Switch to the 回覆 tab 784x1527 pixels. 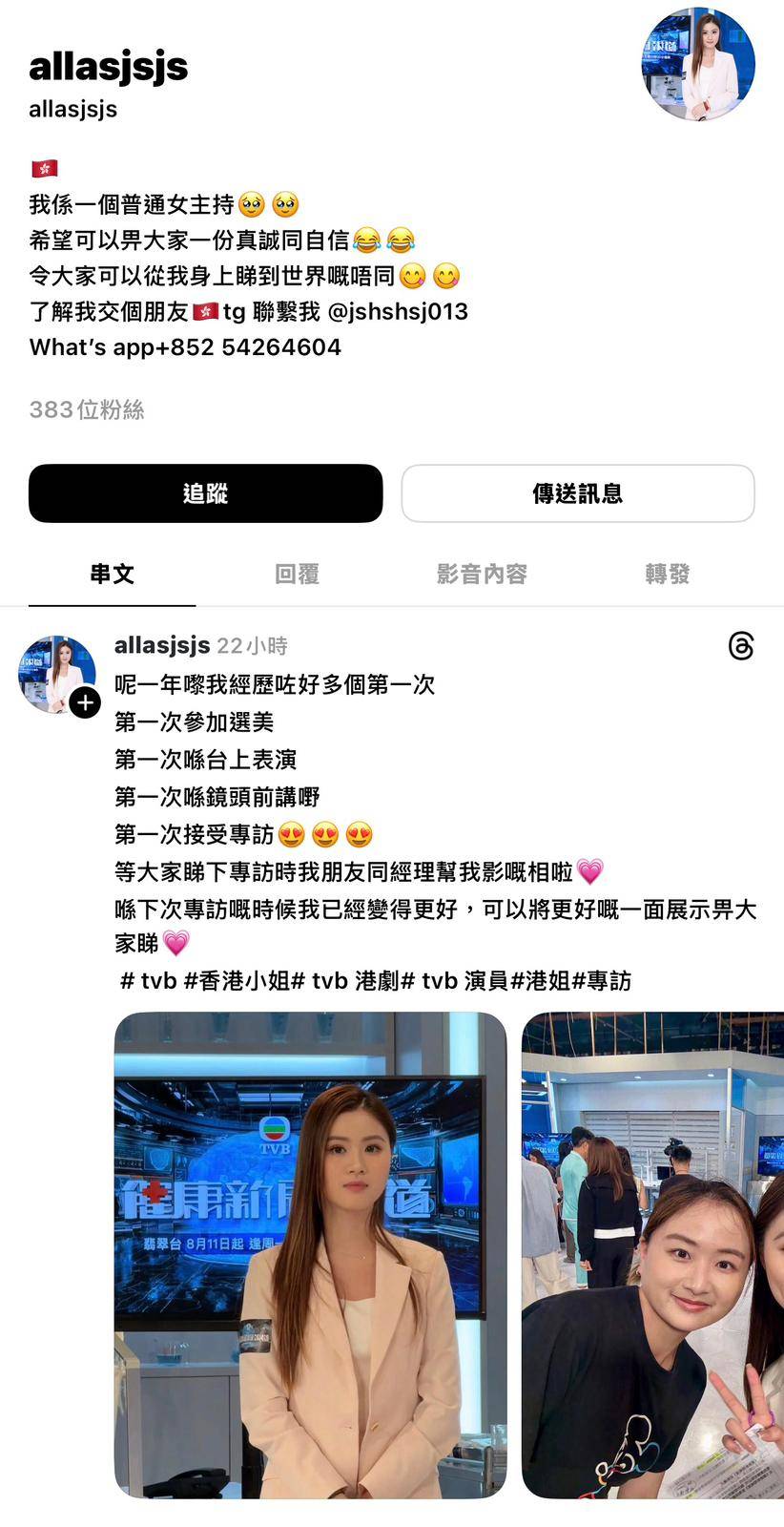tap(297, 574)
